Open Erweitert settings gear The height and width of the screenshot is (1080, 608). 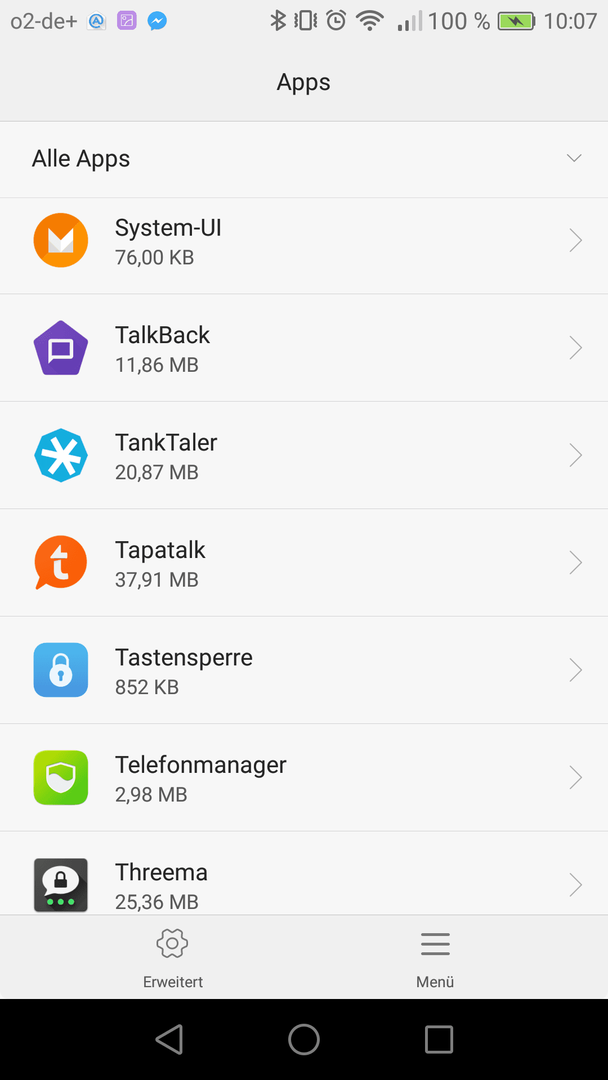coord(173,957)
